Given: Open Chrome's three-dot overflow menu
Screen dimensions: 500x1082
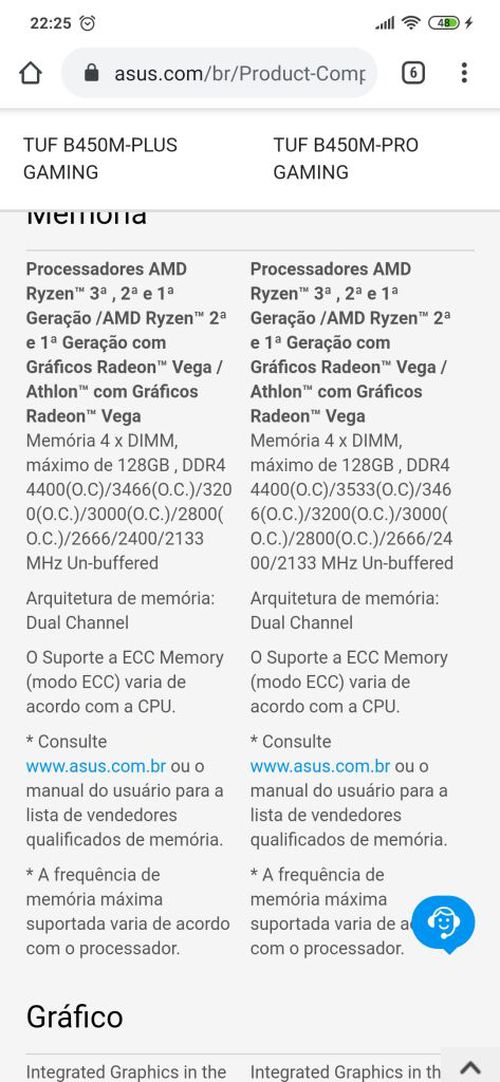Looking at the screenshot, I should 464,72.
